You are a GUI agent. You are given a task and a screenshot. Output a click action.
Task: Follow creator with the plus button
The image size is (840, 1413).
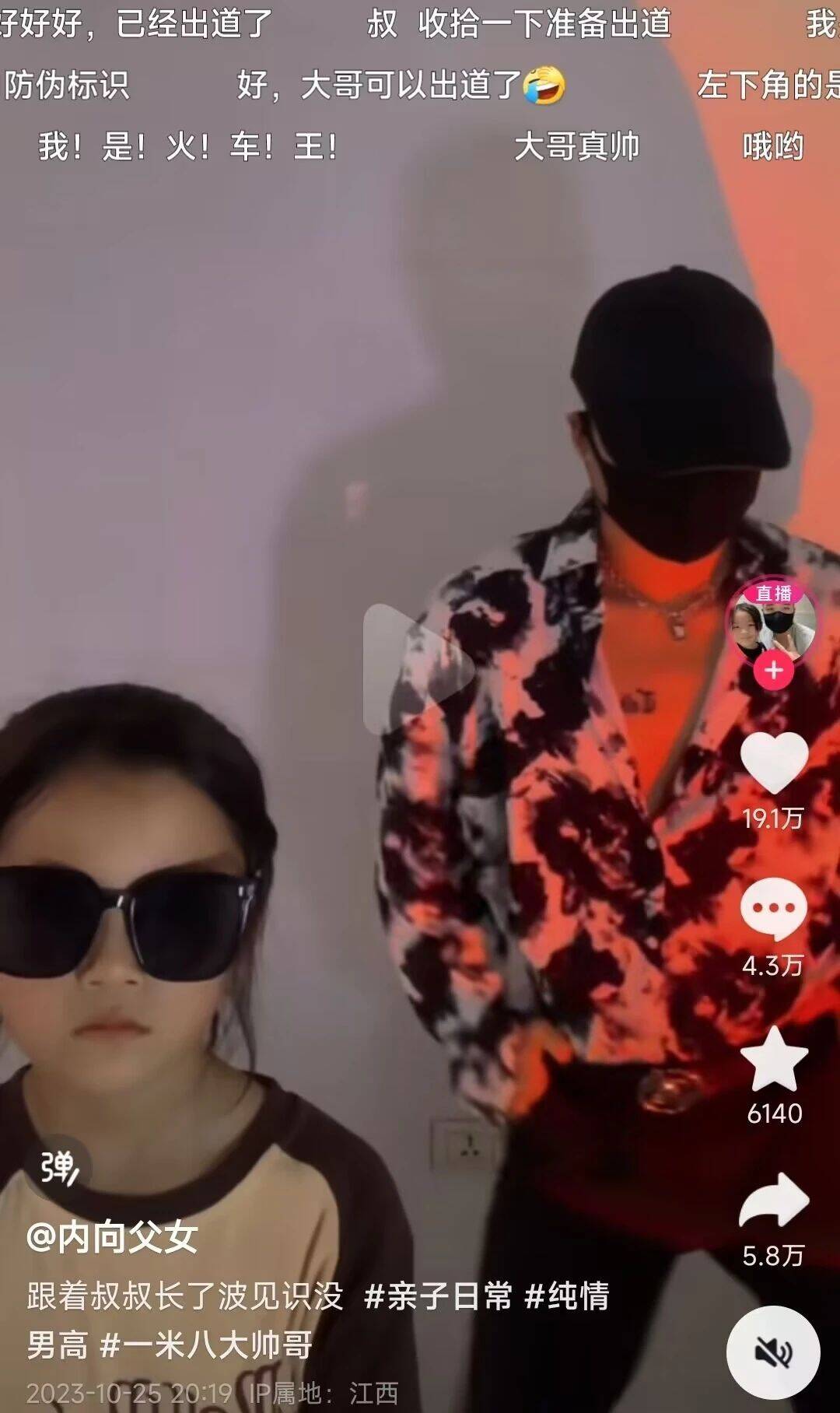point(773,670)
